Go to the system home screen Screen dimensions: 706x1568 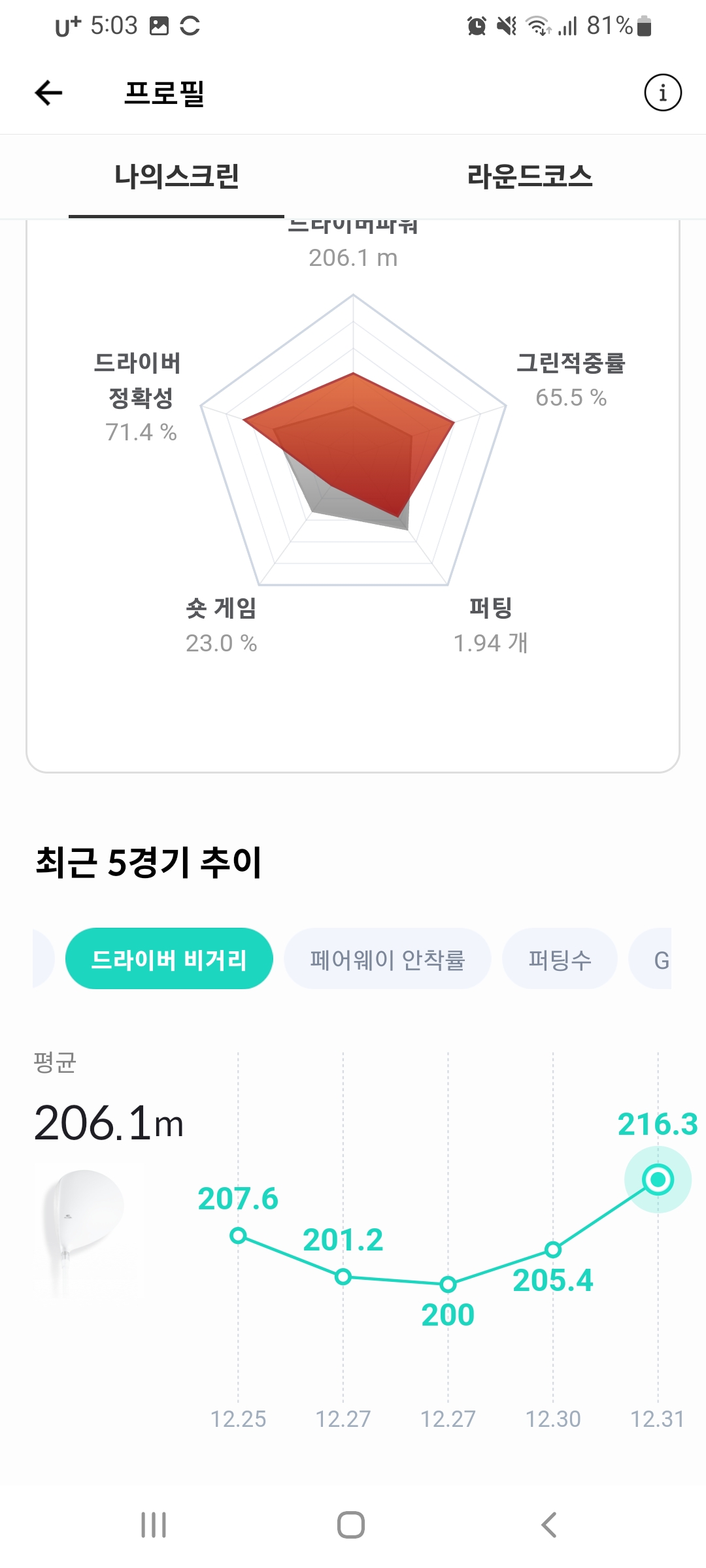(x=351, y=1525)
